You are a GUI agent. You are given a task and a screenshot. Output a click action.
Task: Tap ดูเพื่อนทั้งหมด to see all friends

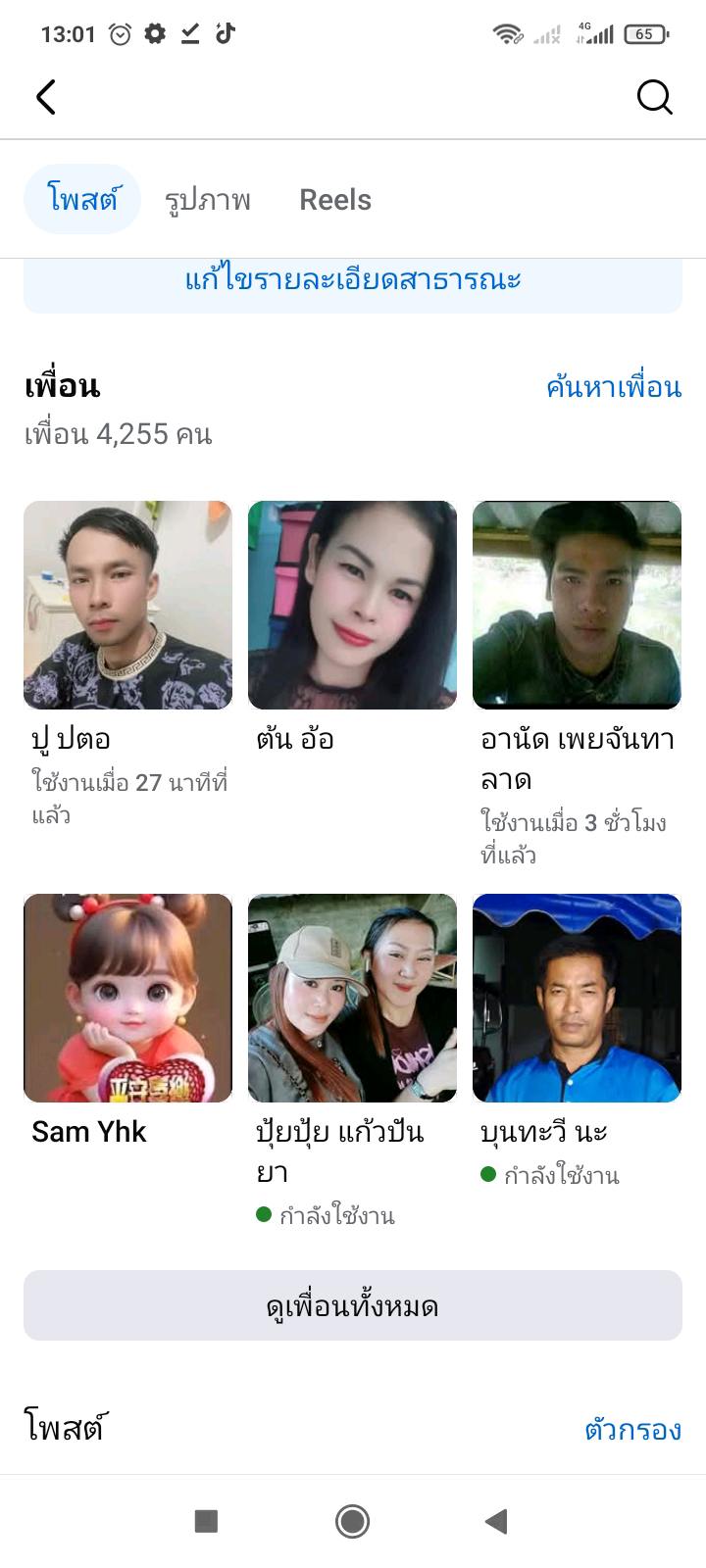pos(353,1305)
